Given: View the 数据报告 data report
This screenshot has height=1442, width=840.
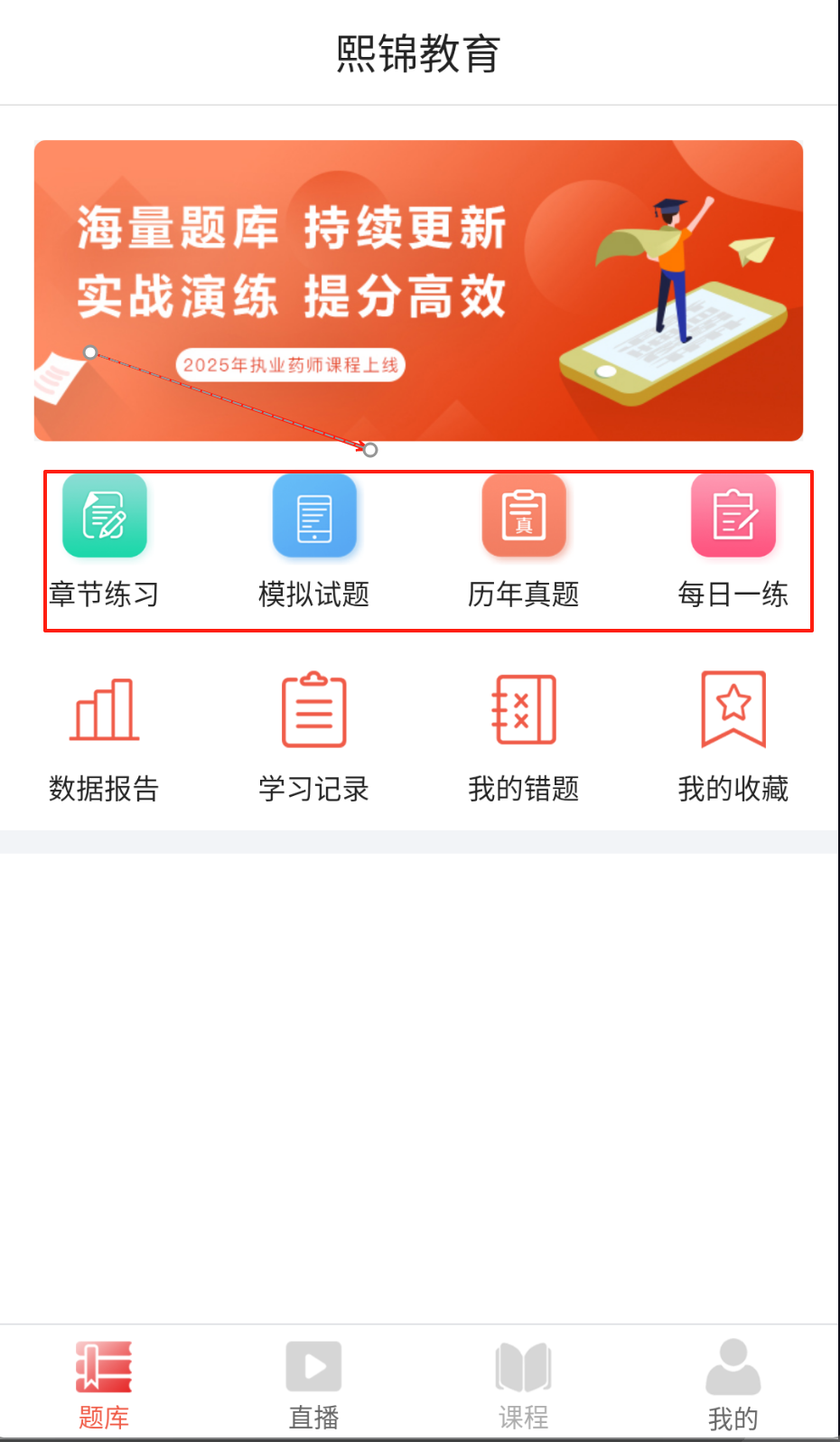Looking at the screenshot, I should 104,737.
